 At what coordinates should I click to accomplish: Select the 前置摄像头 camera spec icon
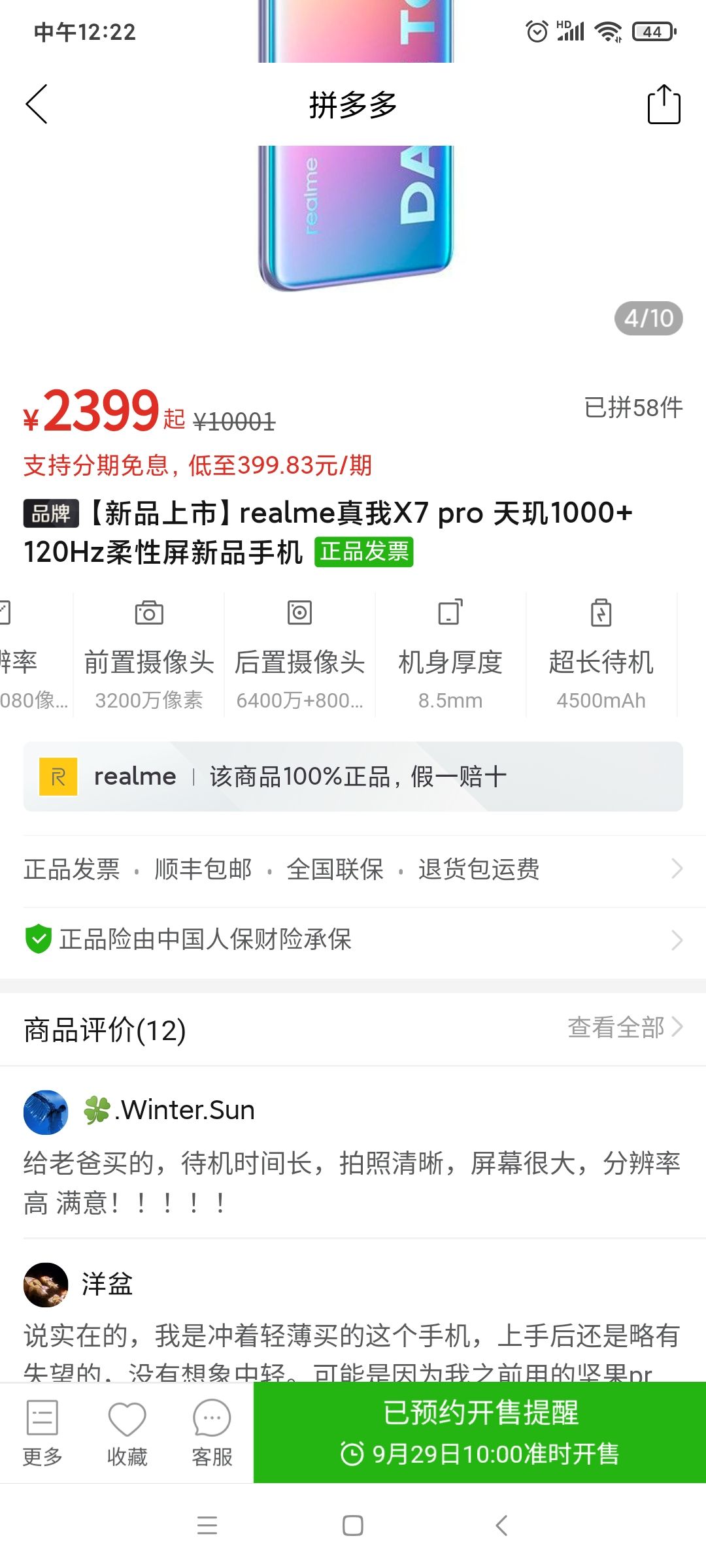[x=149, y=614]
